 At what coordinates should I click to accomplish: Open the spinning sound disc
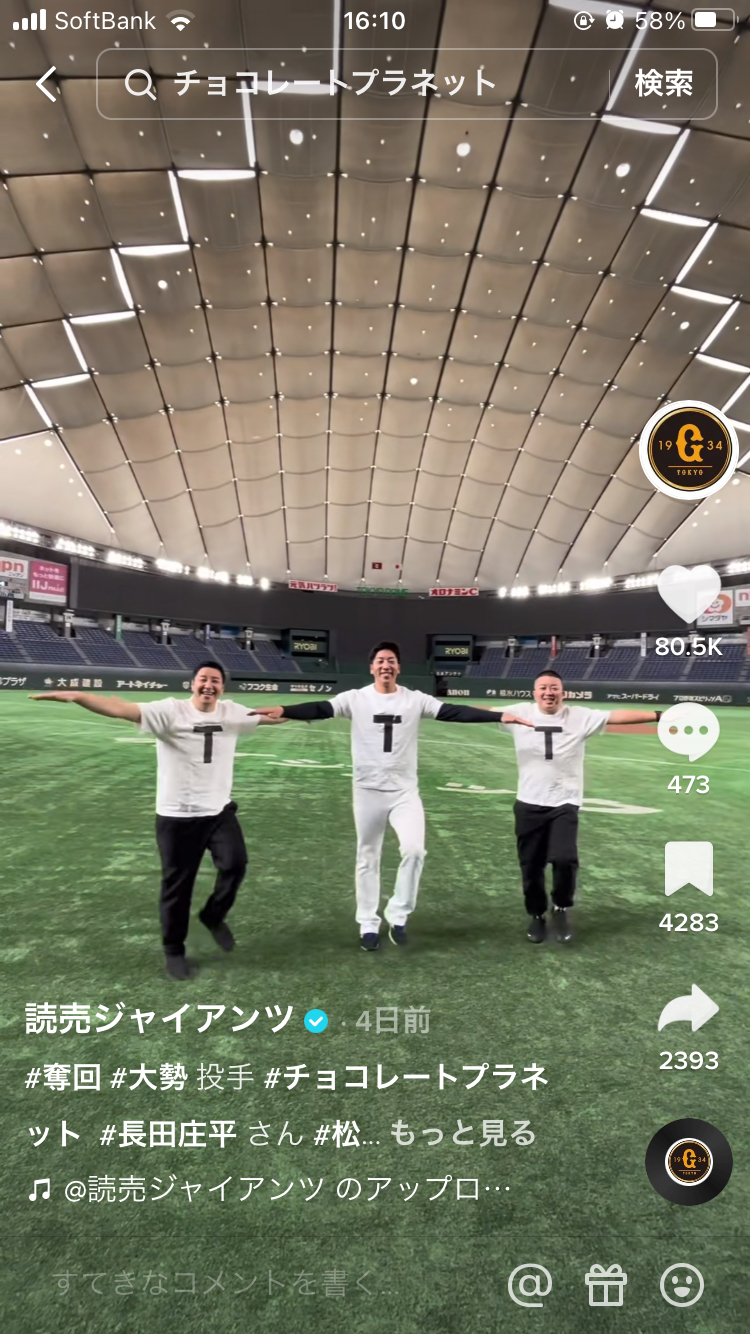(689, 1160)
